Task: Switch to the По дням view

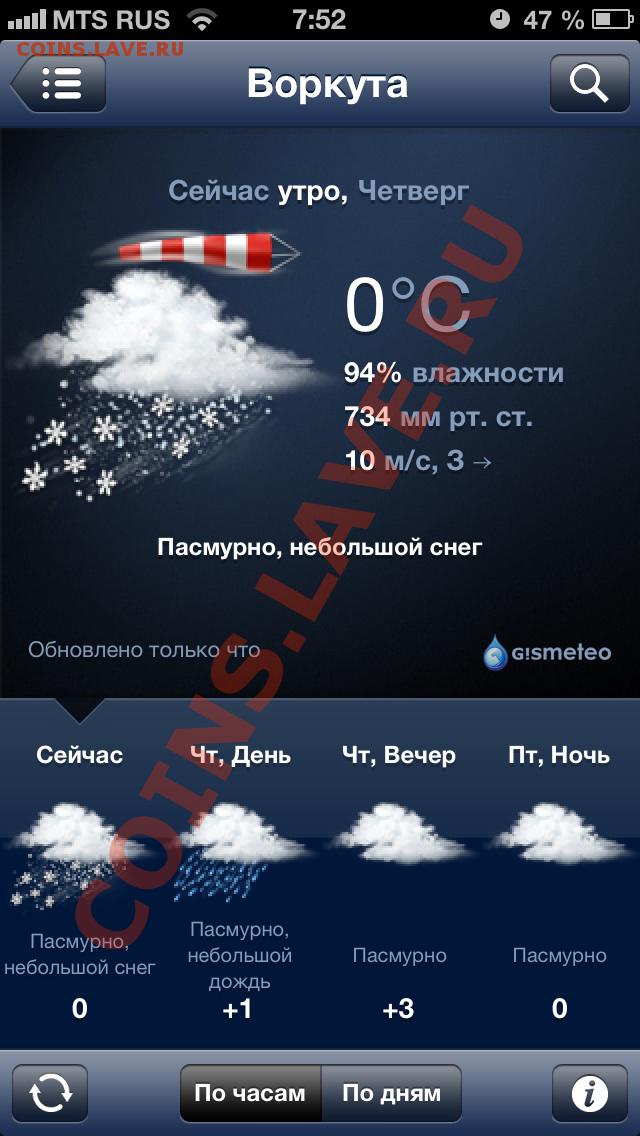Action: click(391, 1093)
